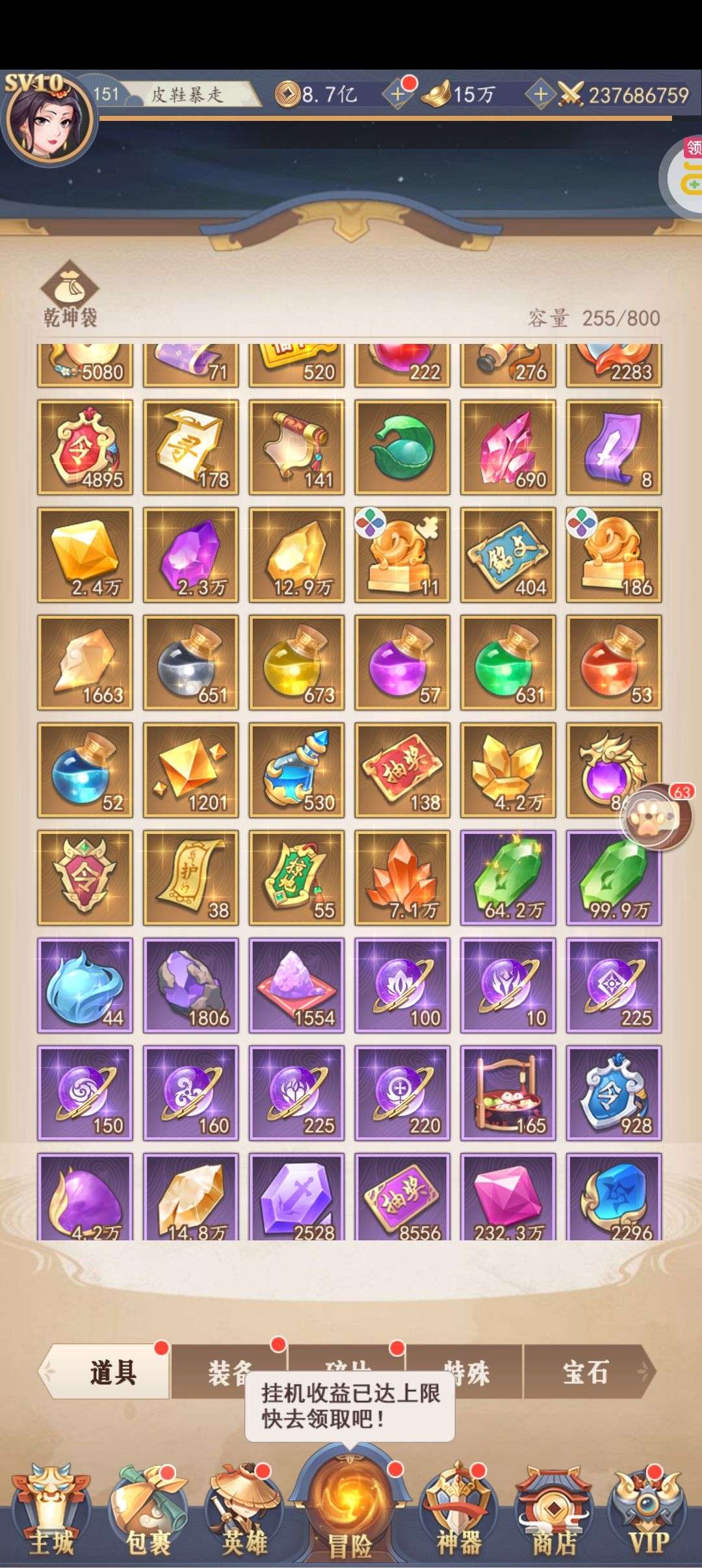Select the red 令 token with 4895
702x1568 pixels.
[x=85, y=447]
